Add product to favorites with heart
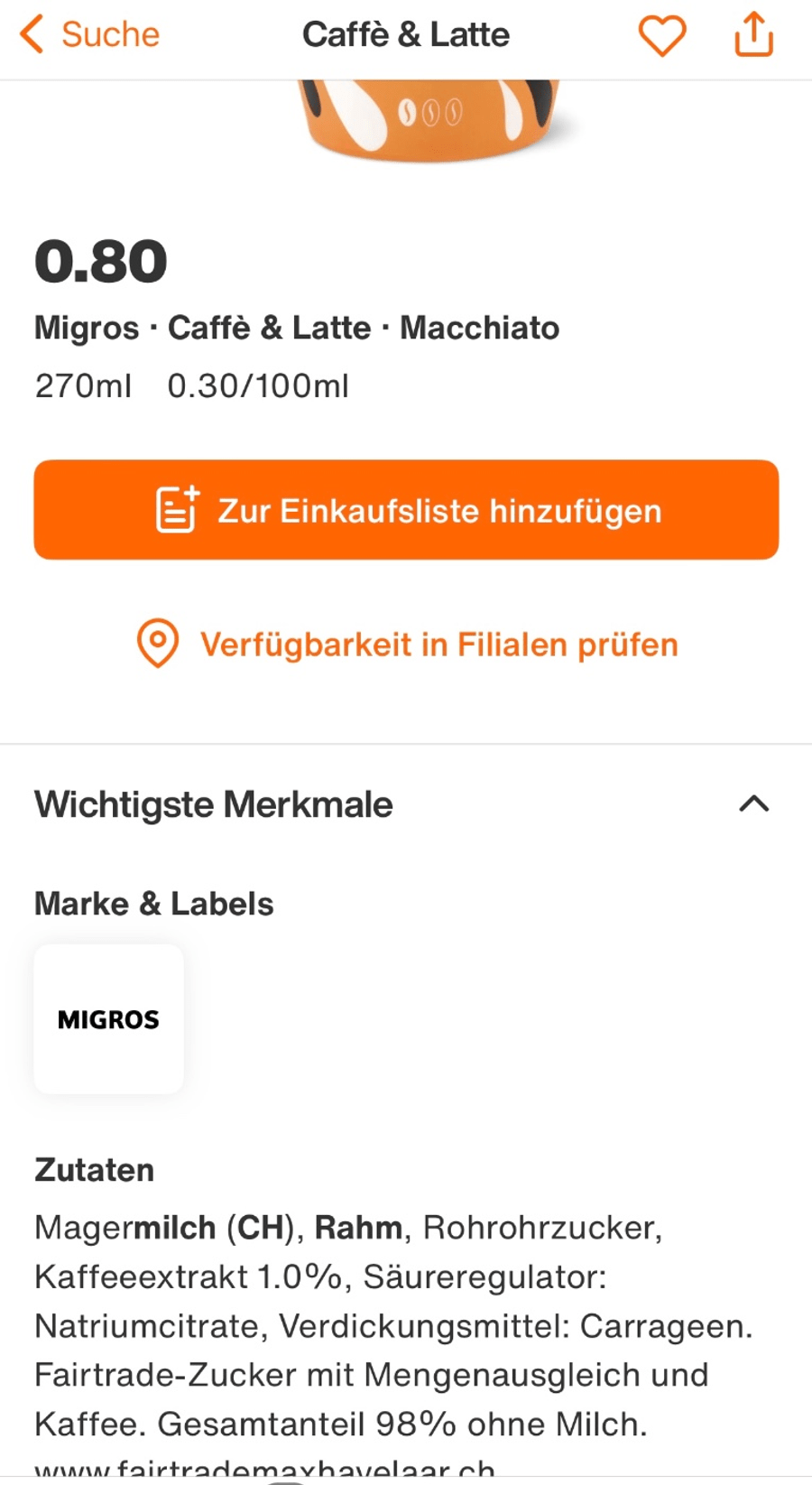The width and height of the screenshot is (812, 1485). pos(662,36)
